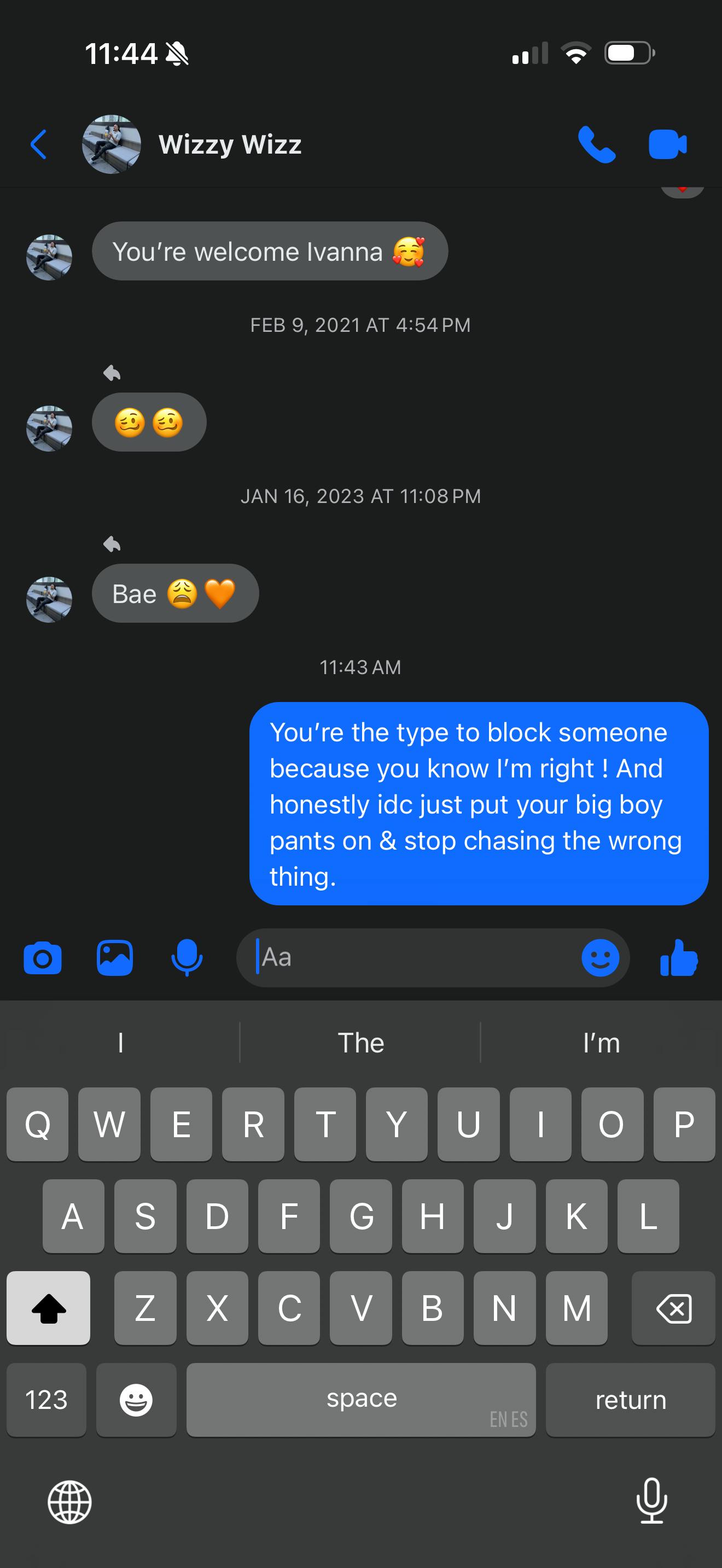The image size is (722, 1568).
Task: Open Wizzy Wizz's chat details
Action: point(230,145)
